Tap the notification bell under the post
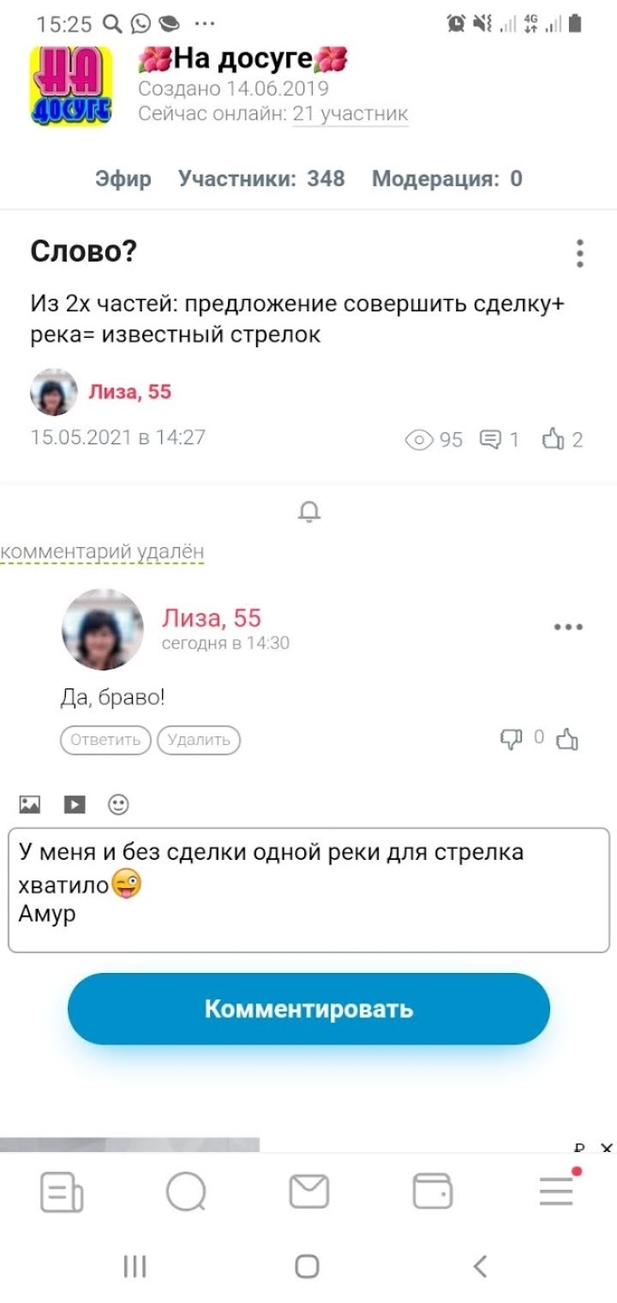The width and height of the screenshot is (617, 1303). tap(309, 513)
